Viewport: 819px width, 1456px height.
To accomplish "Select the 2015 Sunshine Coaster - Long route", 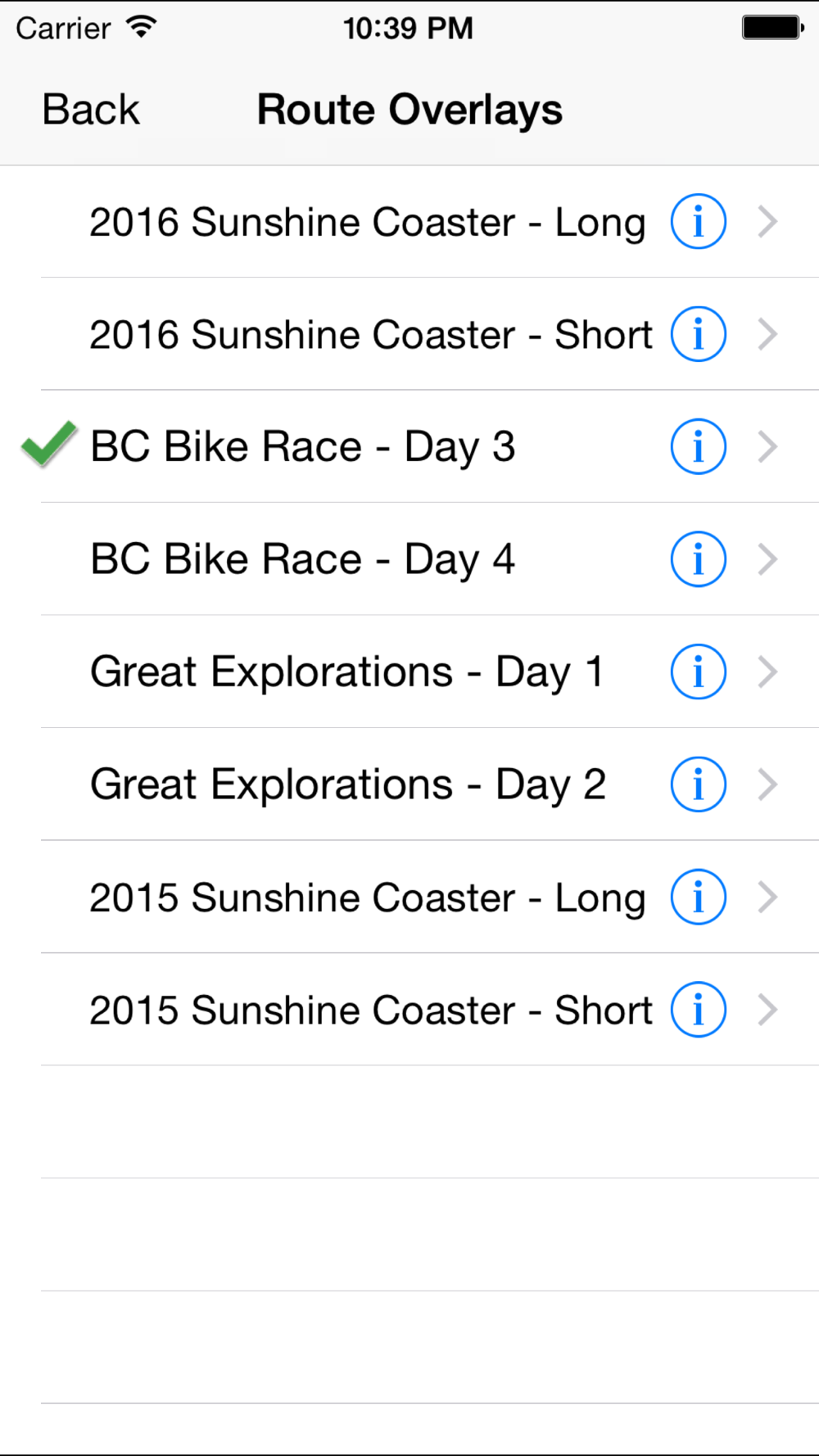I will pos(409,897).
